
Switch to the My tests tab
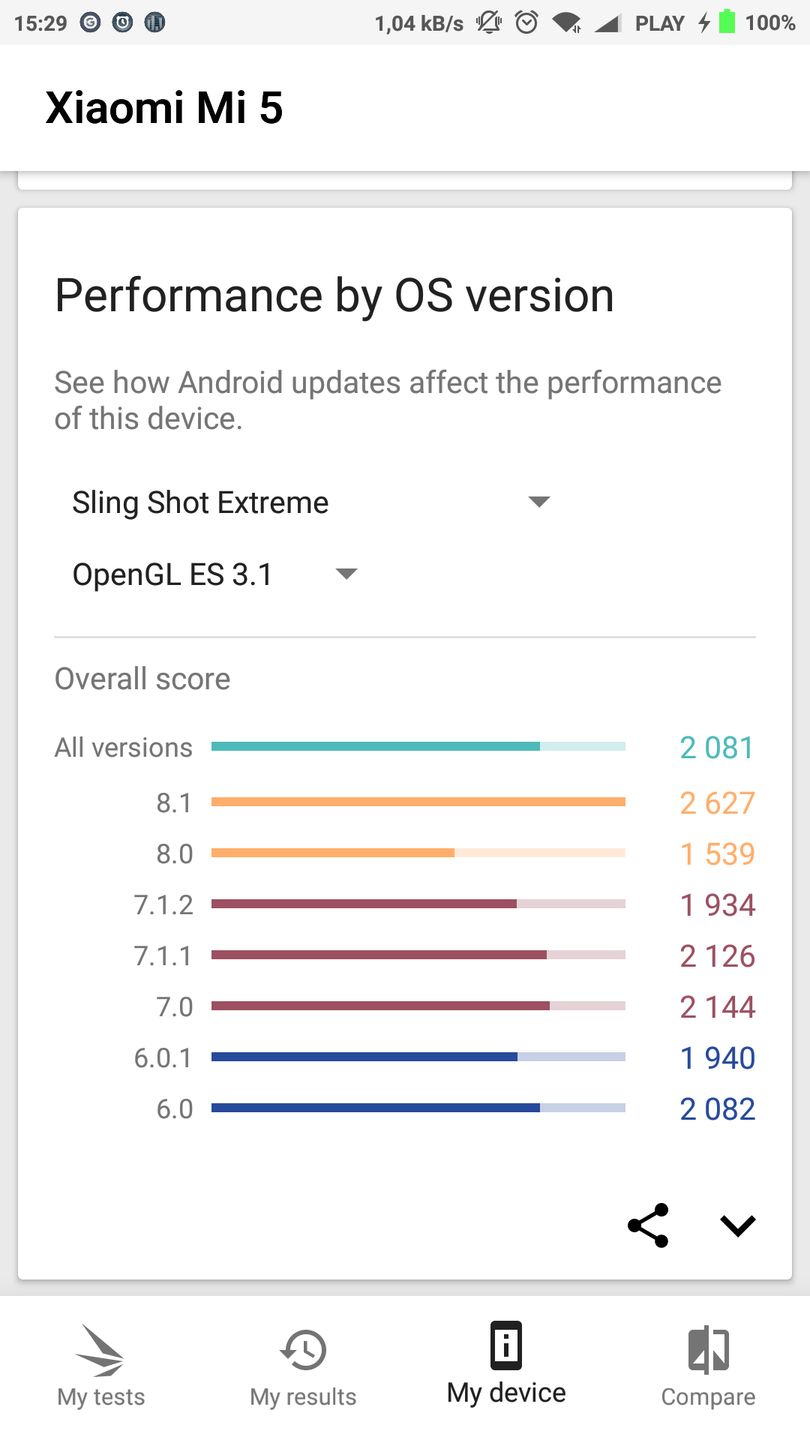coord(101,1367)
